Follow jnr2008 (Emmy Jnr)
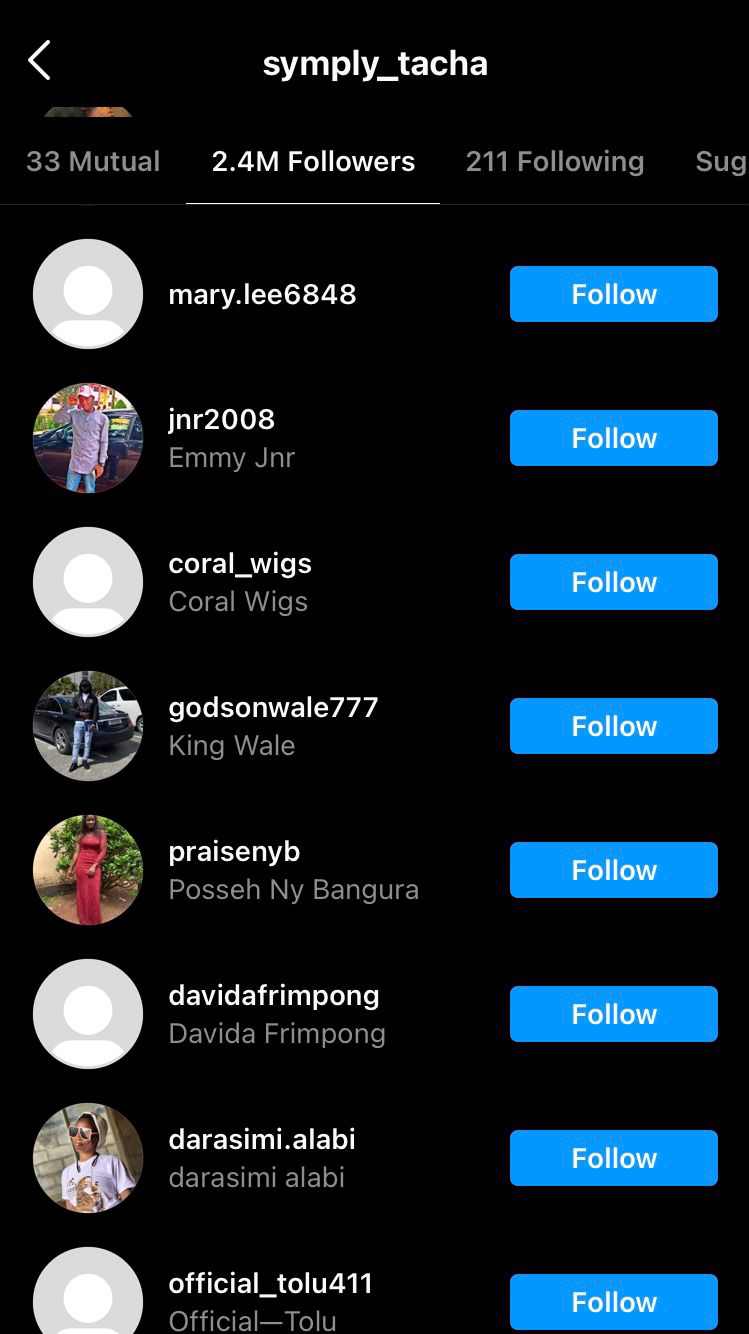This screenshot has width=749, height=1334. click(614, 438)
